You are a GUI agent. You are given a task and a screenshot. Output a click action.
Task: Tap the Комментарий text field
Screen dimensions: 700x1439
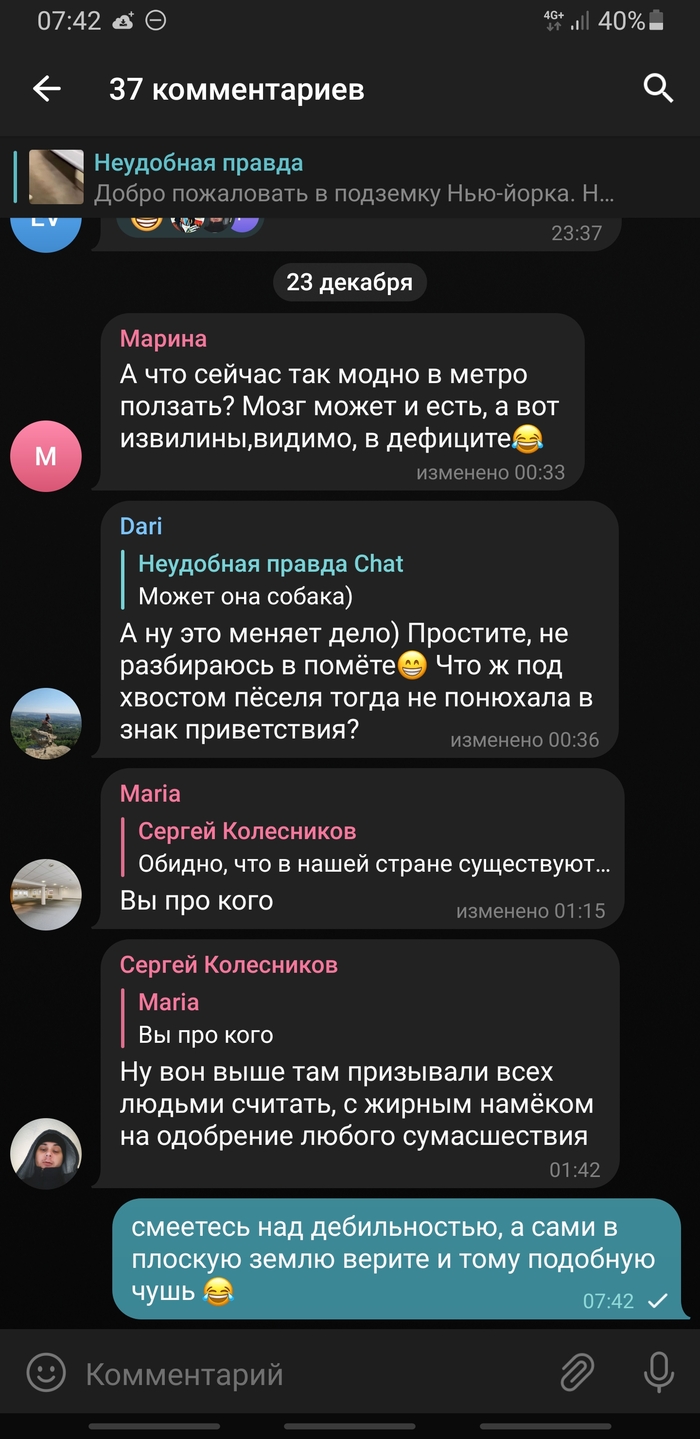[300, 1374]
